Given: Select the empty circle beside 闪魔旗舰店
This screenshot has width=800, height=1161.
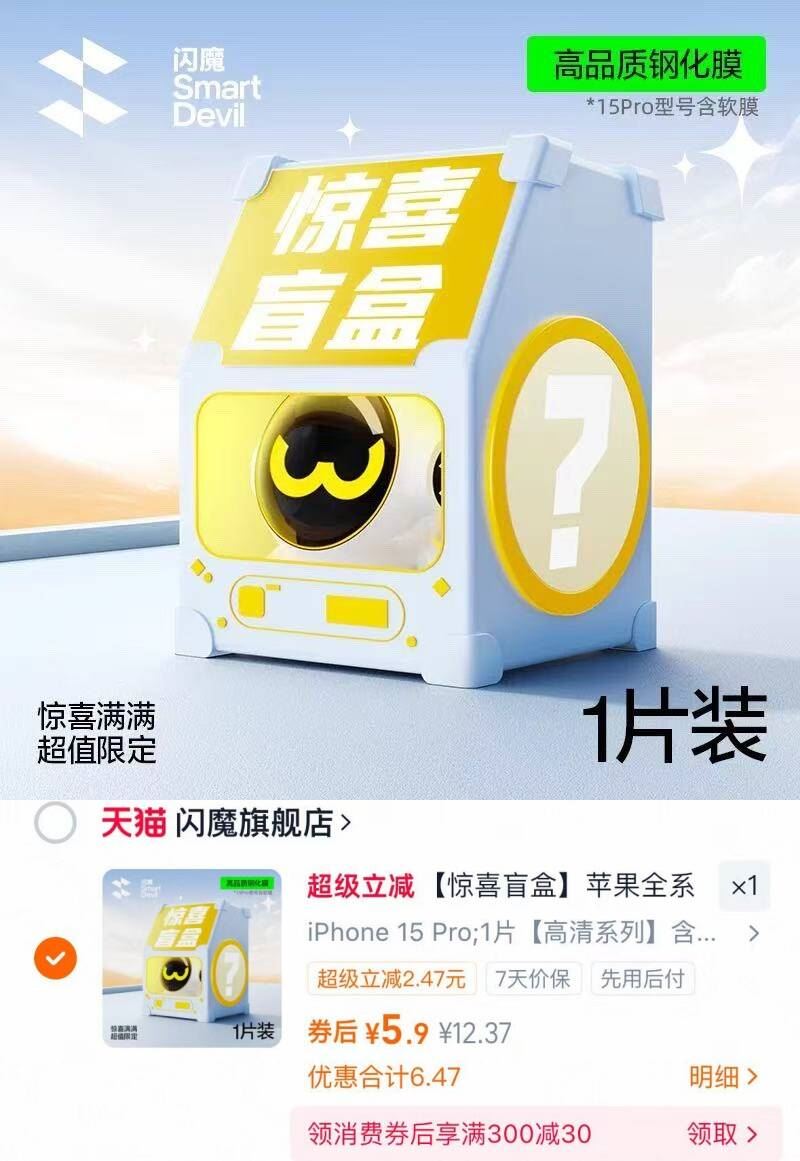Looking at the screenshot, I should click(55, 822).
